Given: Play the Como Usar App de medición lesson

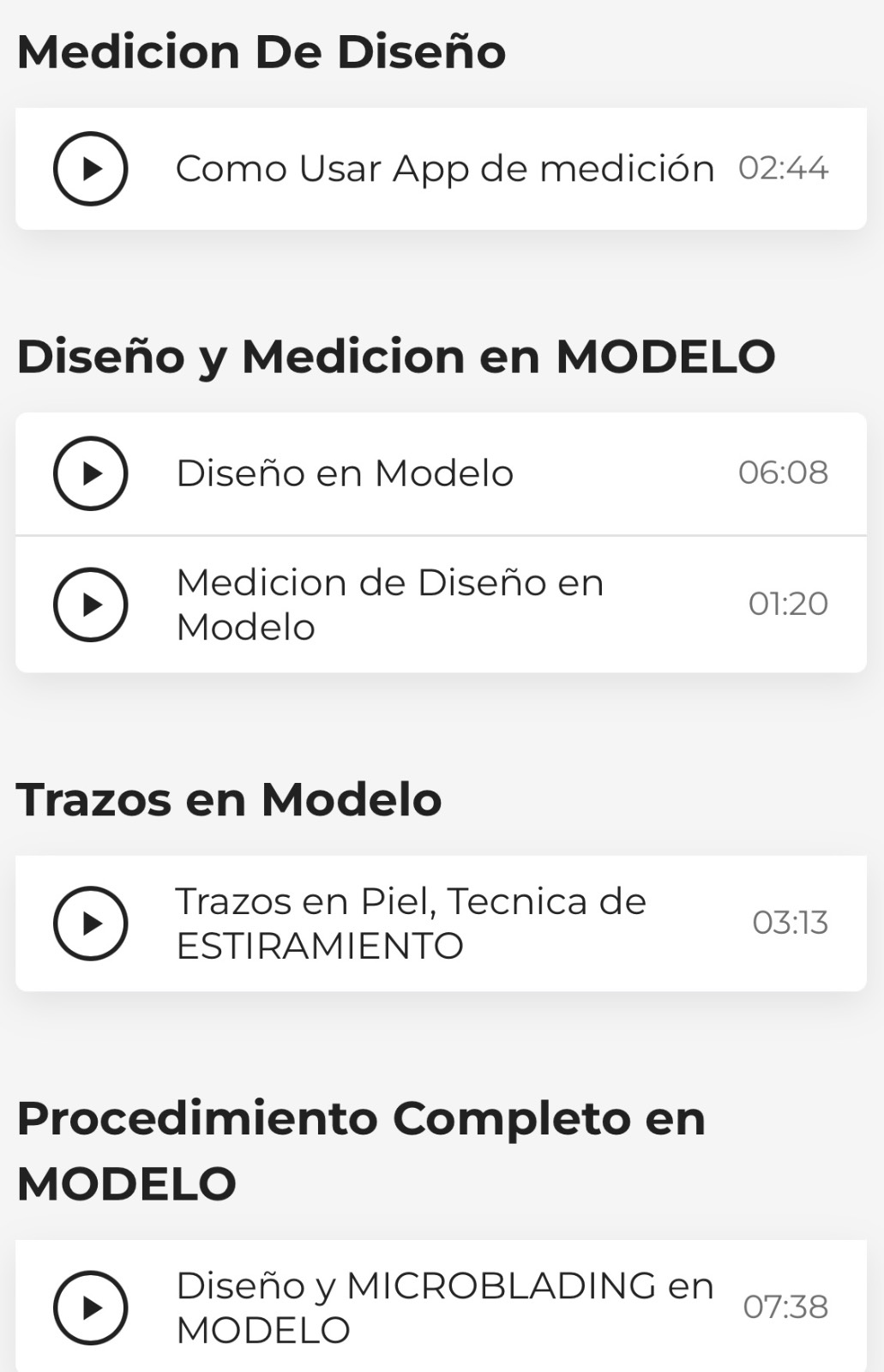Looking at the screenshot, I should [x=91, y=169].
